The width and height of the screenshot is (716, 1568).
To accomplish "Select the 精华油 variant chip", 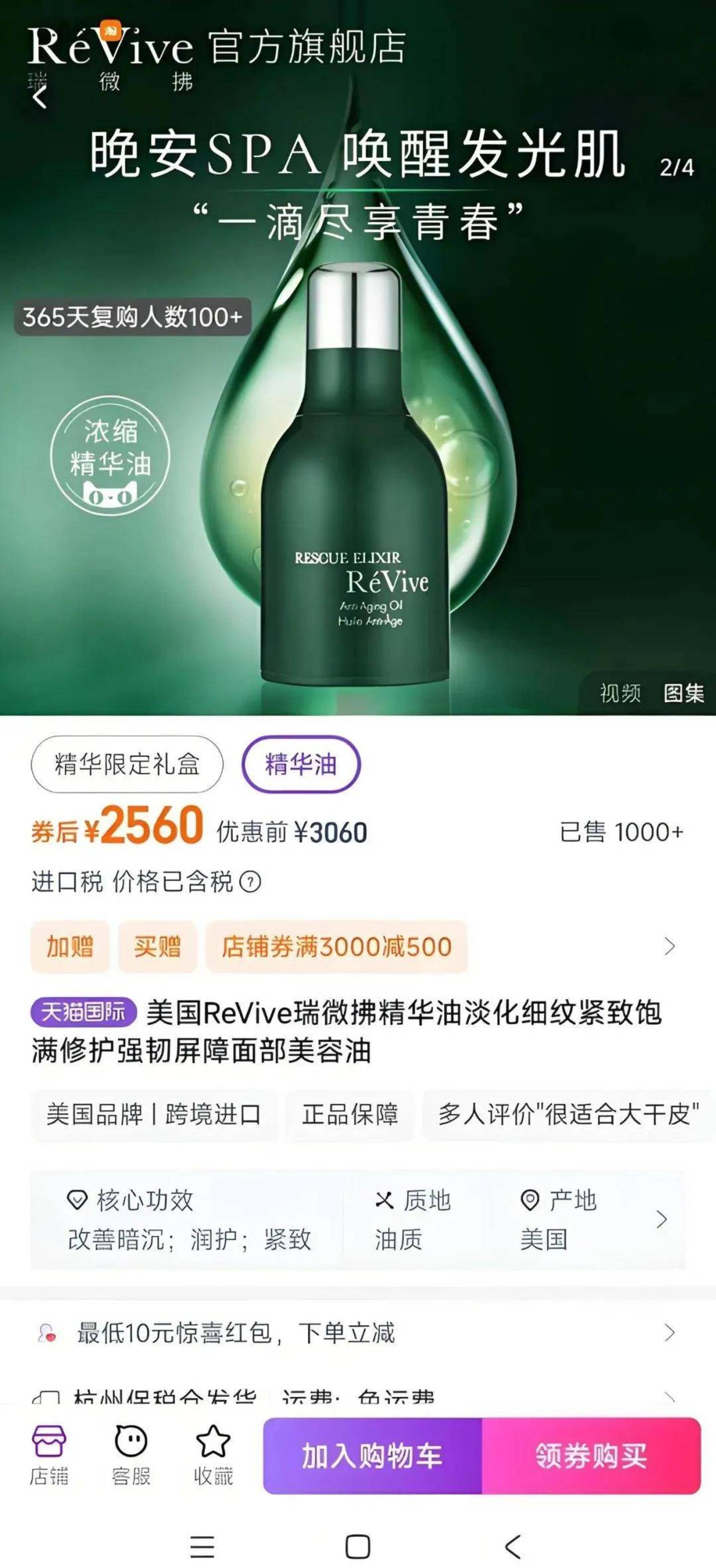I will click(301, 764).
